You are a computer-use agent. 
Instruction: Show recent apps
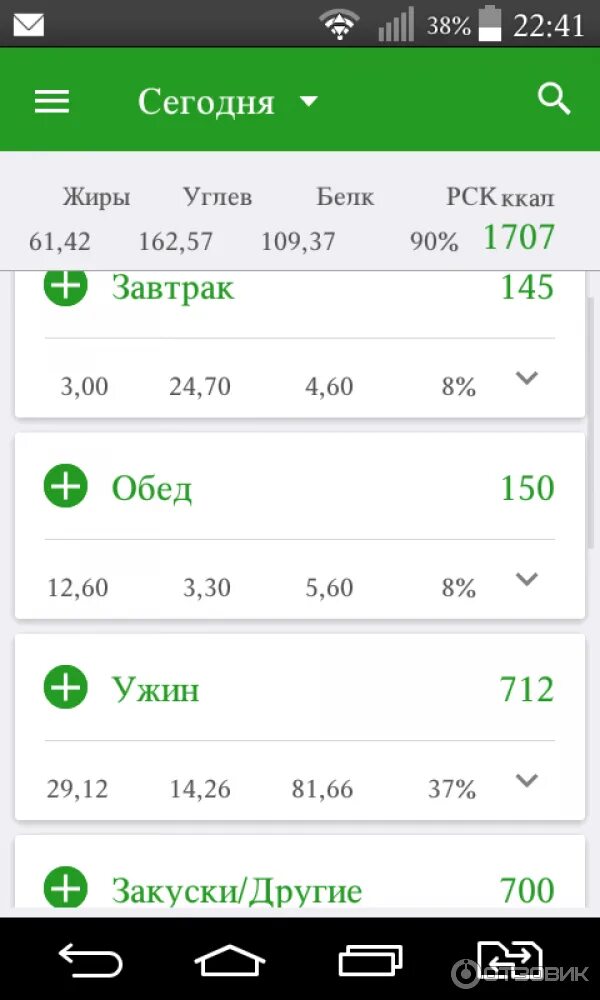370,961
